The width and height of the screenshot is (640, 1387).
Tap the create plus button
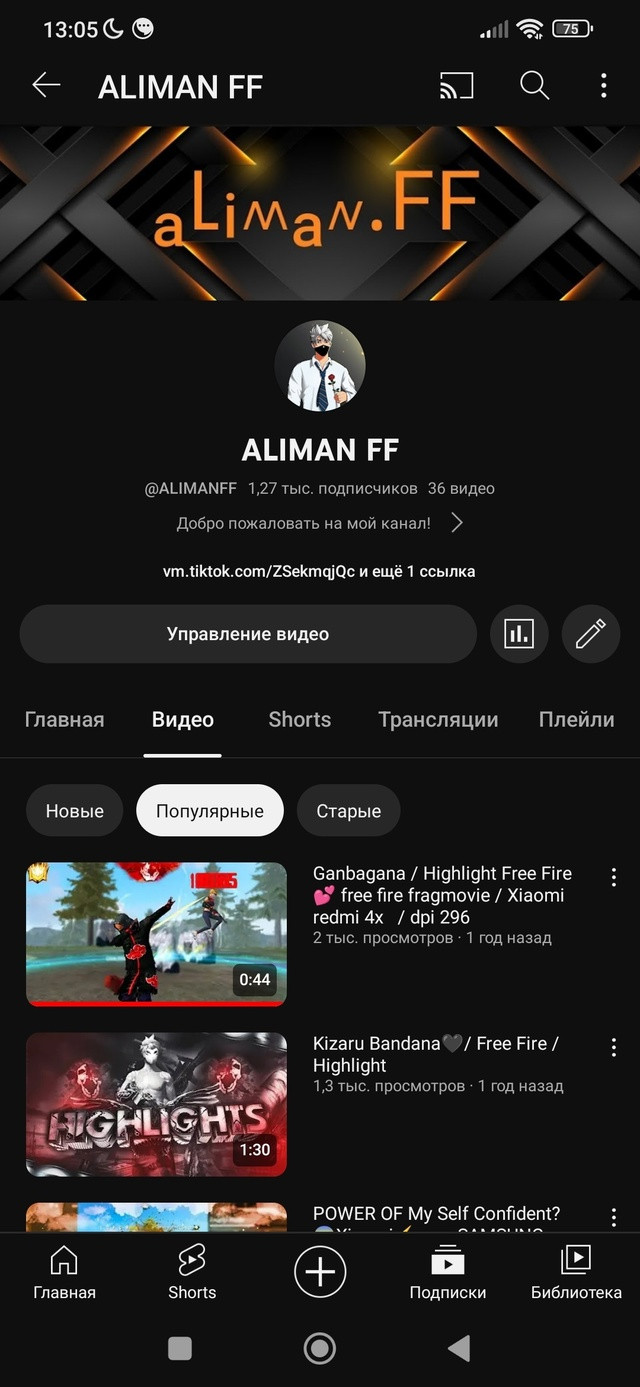pyautogui.click(x=320, y=1272)
